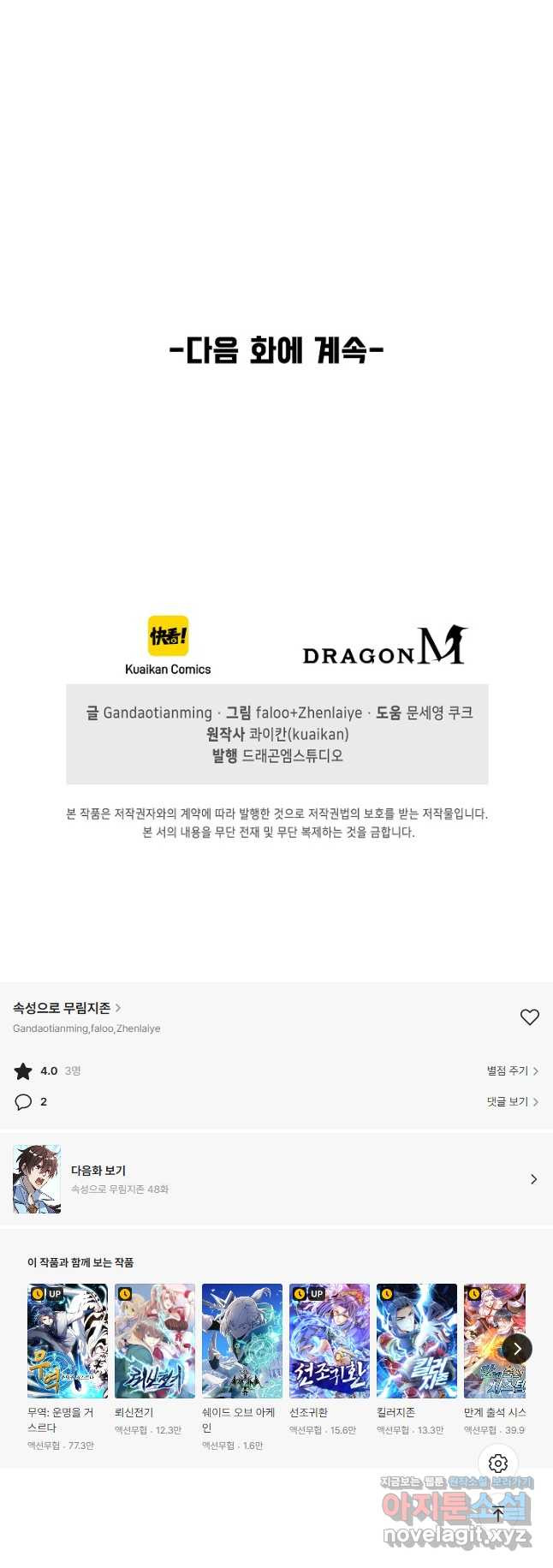Show more recommended works with the arrow
This screenshot has width=553, height=1568.
click(517, 1349)
